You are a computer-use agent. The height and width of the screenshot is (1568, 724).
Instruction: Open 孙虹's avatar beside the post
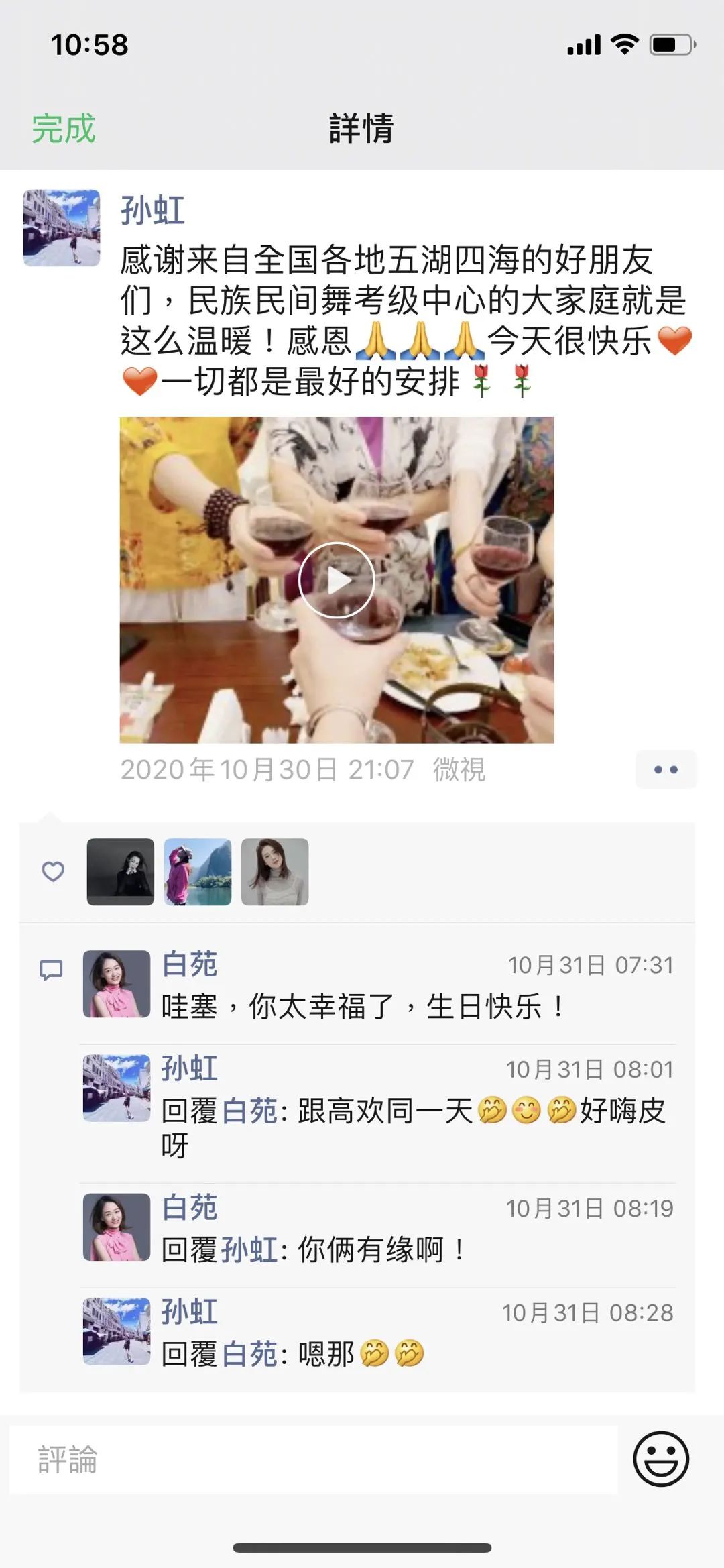pos(62,228)
